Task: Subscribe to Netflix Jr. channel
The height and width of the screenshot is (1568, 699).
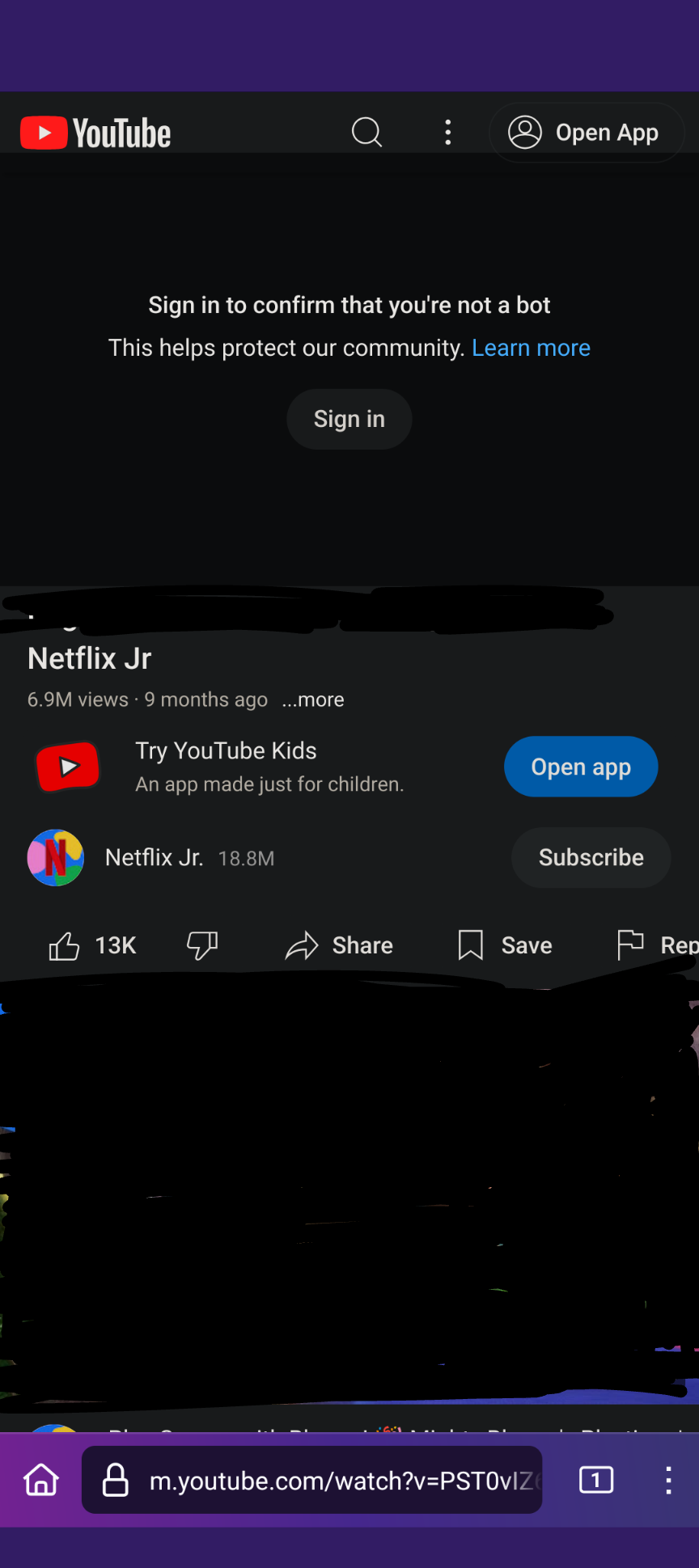Action: pos(591,857)
